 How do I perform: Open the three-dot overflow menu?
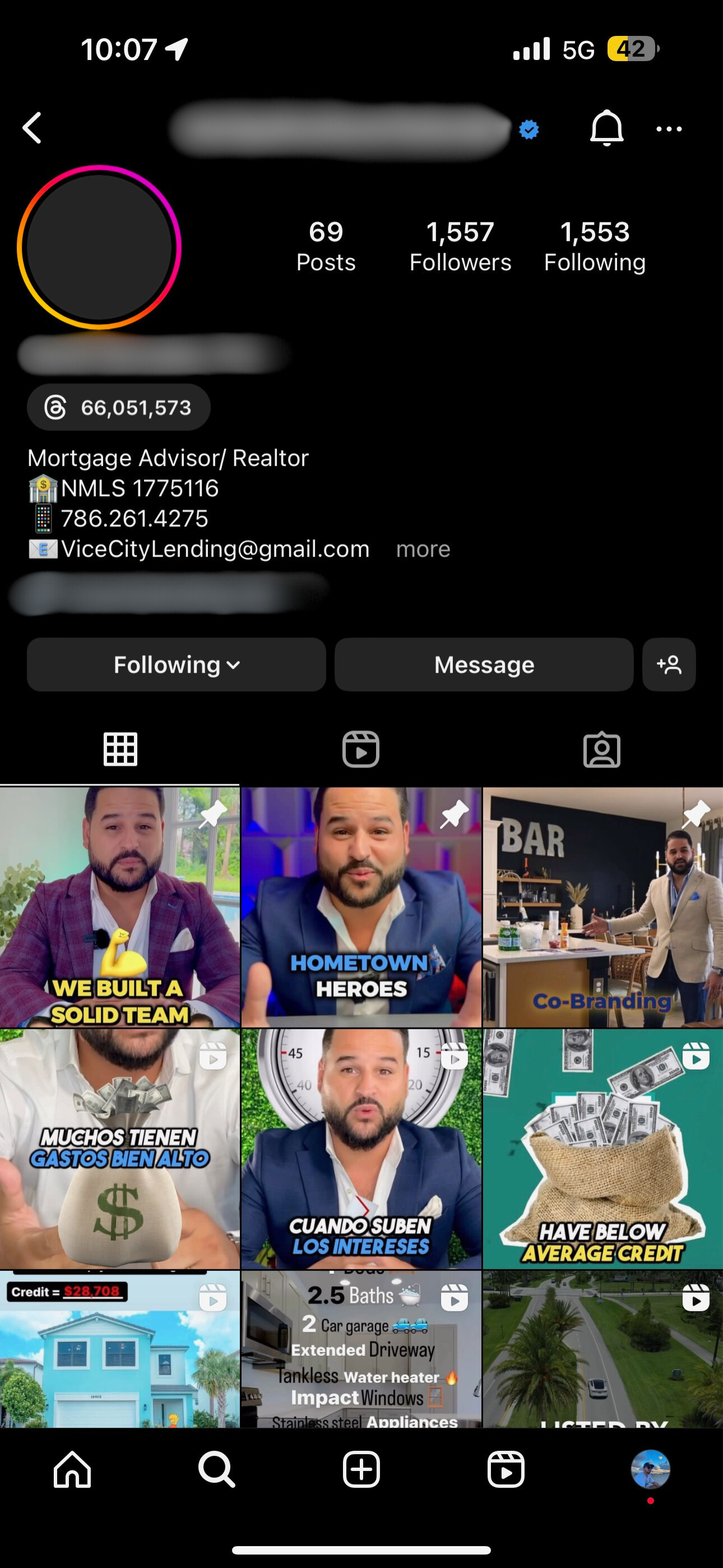(x=669, y=129)
